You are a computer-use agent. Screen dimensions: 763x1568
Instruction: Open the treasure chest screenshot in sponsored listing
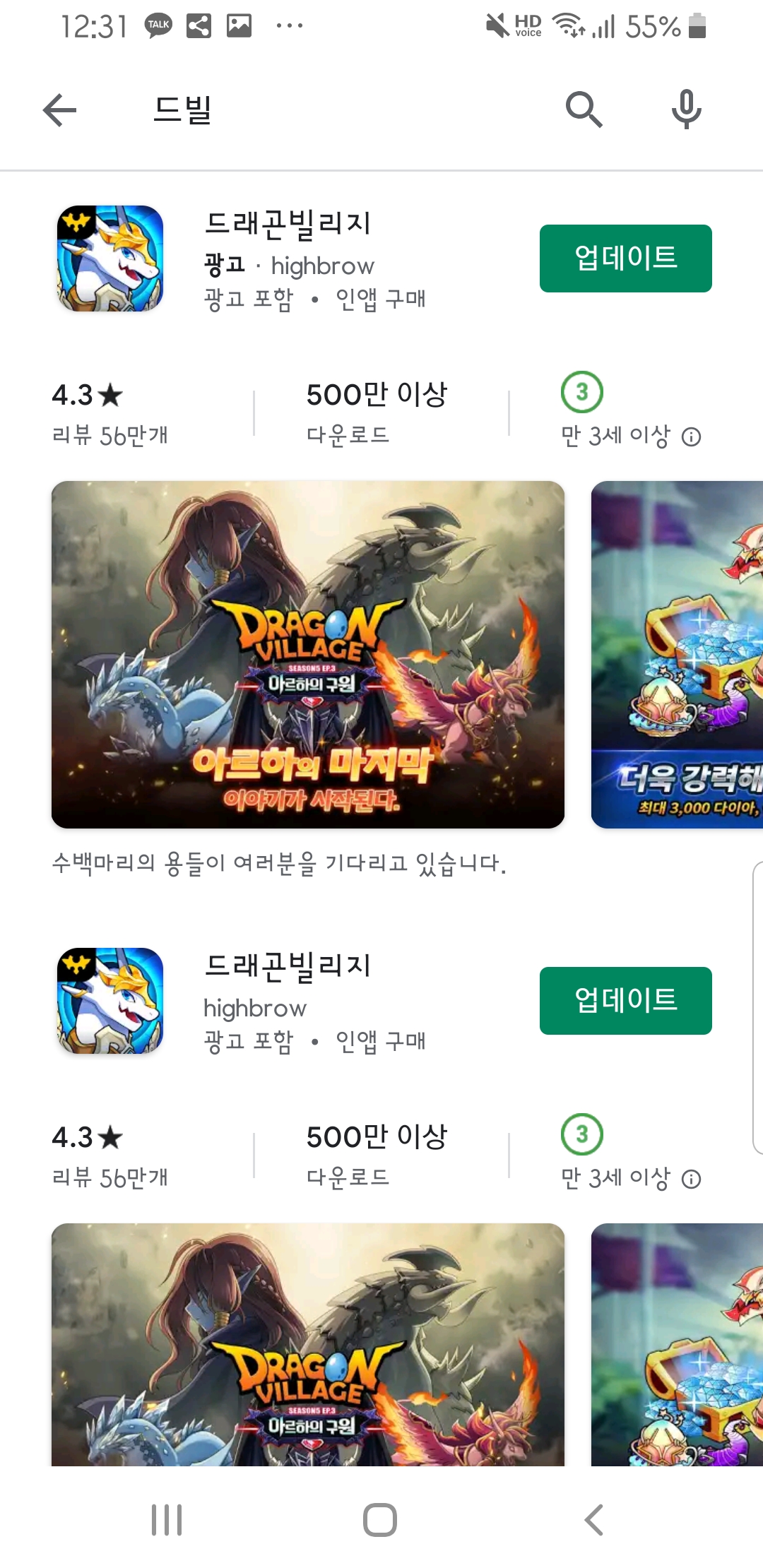[677, 655]
